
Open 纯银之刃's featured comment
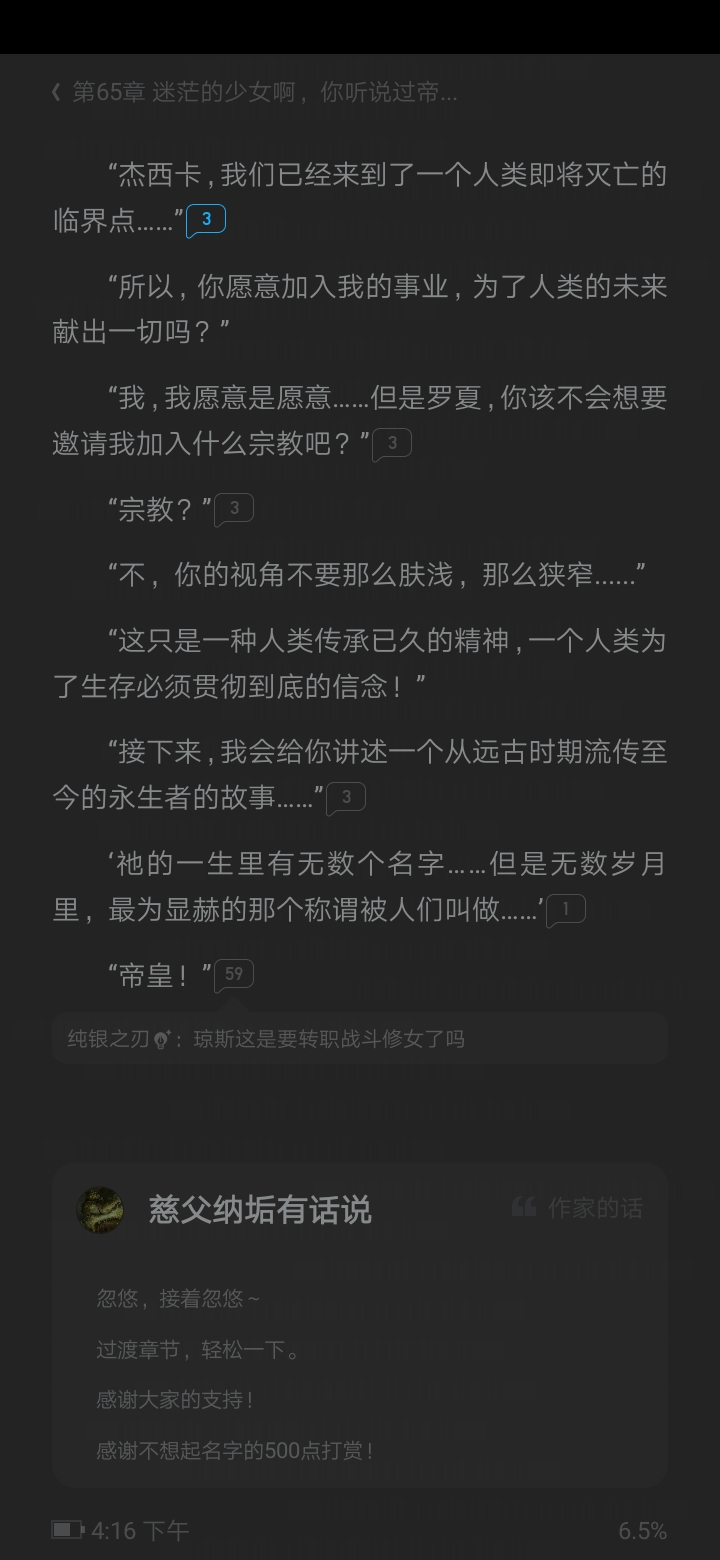(x=360, y=1038)
